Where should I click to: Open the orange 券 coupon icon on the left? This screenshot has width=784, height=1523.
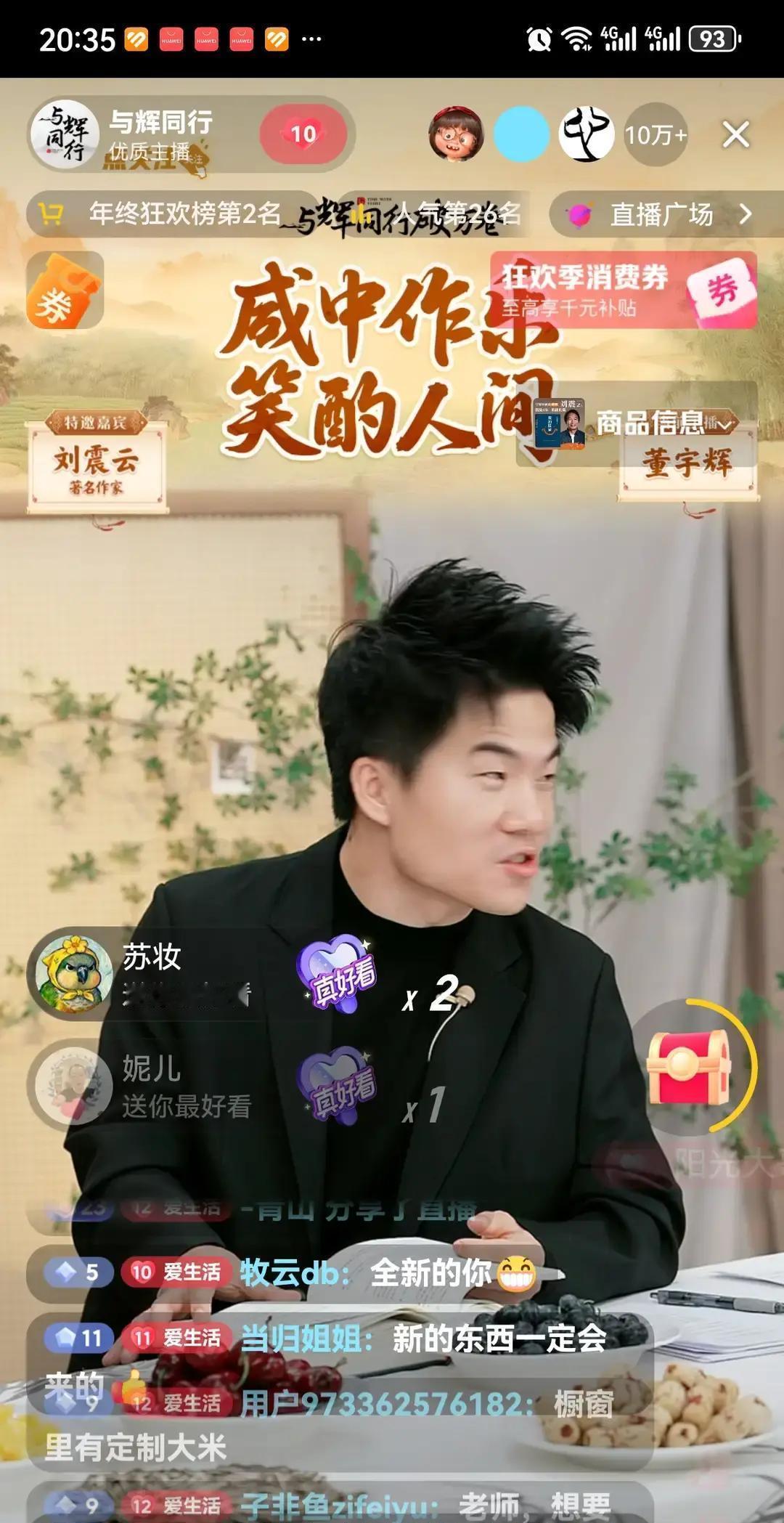65,291
